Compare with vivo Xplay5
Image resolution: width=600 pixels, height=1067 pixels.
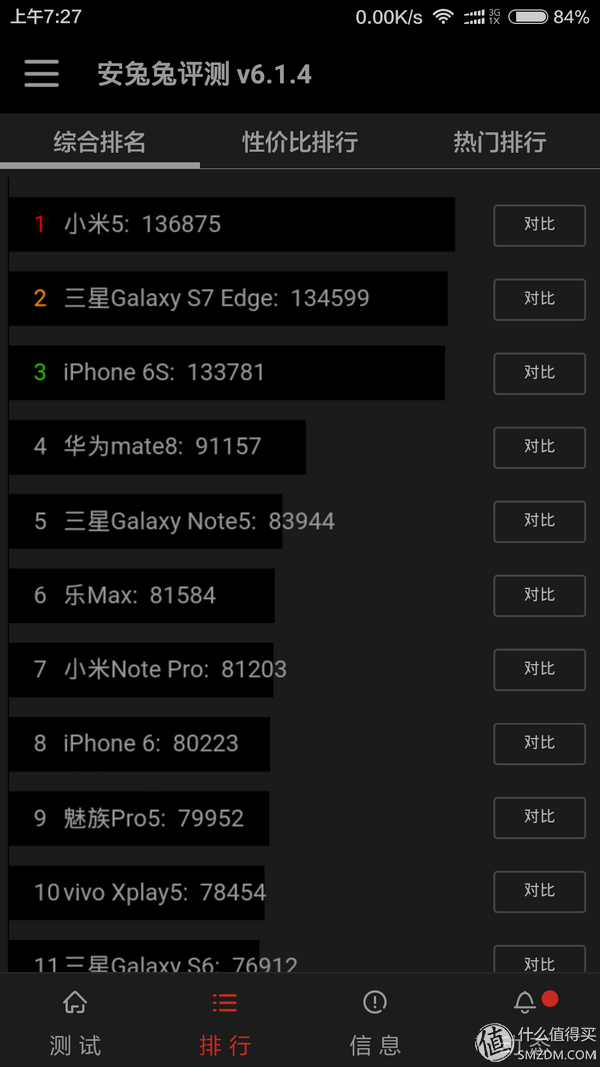tap(539, 892)
